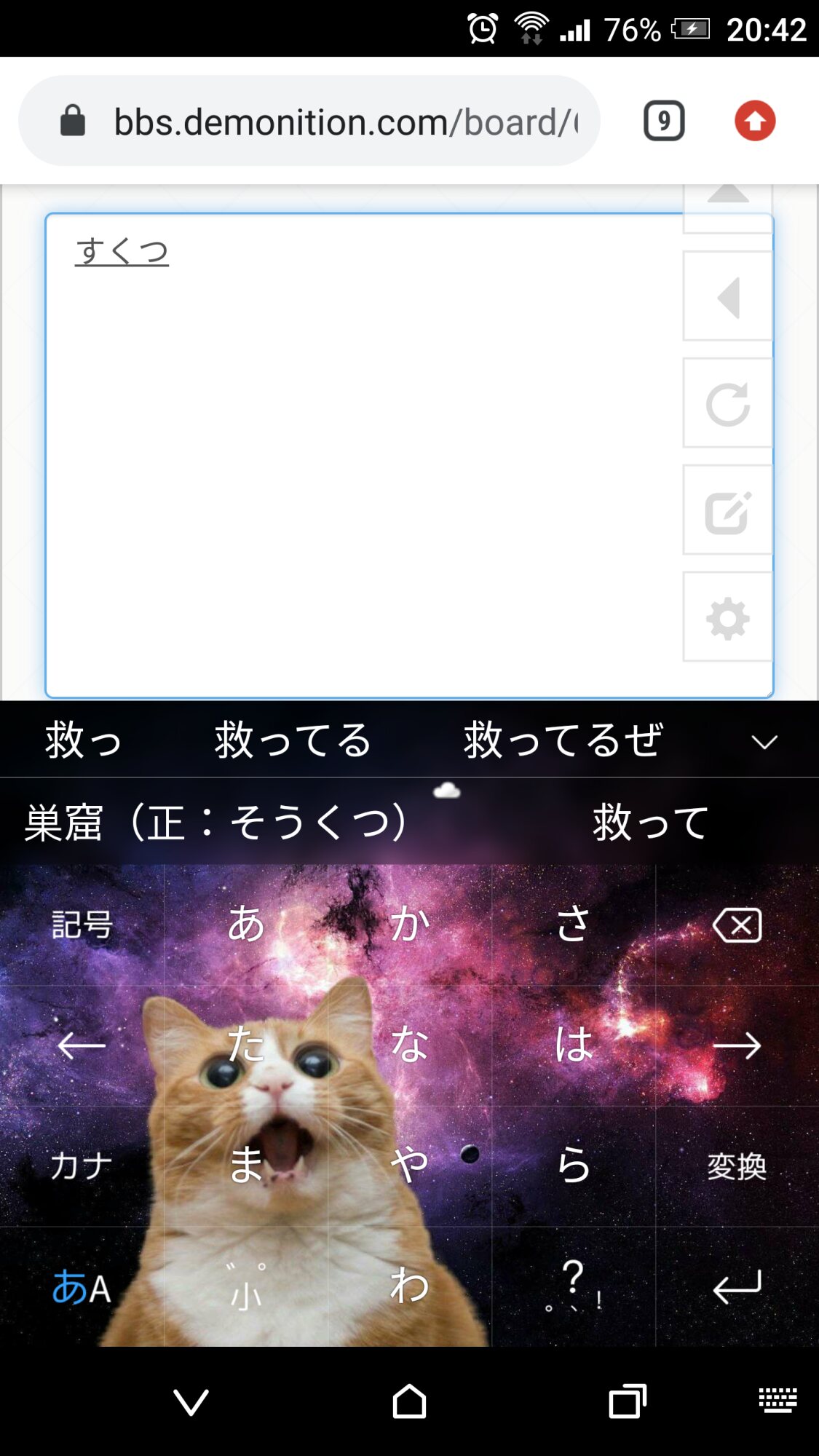The height and width of the screenshot is (1456, 819).
Task: Tap the left triangle side panel button
Action: [727, 297]
